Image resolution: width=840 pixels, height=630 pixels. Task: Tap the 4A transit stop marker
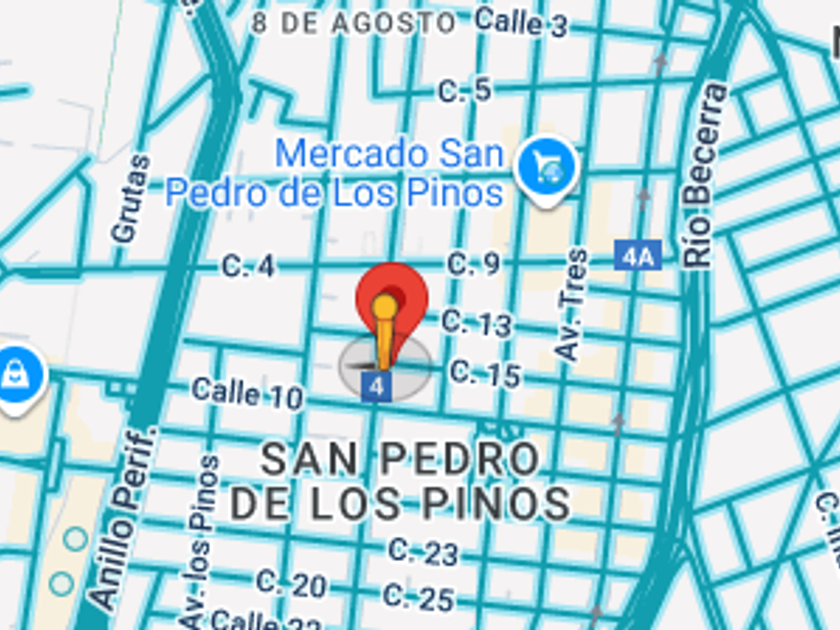[637, 256]
